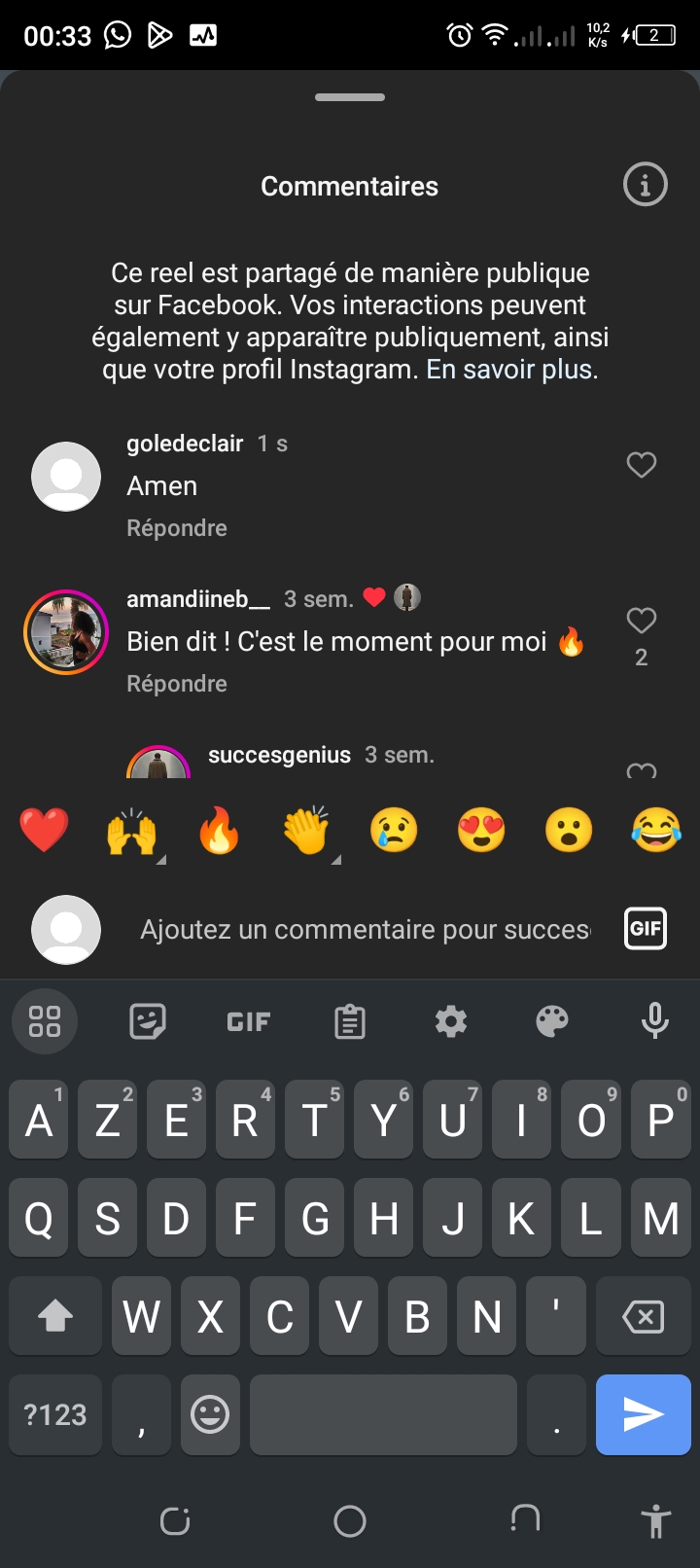
Task: Open the keyboard clipboard
Action: pyautogui.click(x=350, y=1021)
